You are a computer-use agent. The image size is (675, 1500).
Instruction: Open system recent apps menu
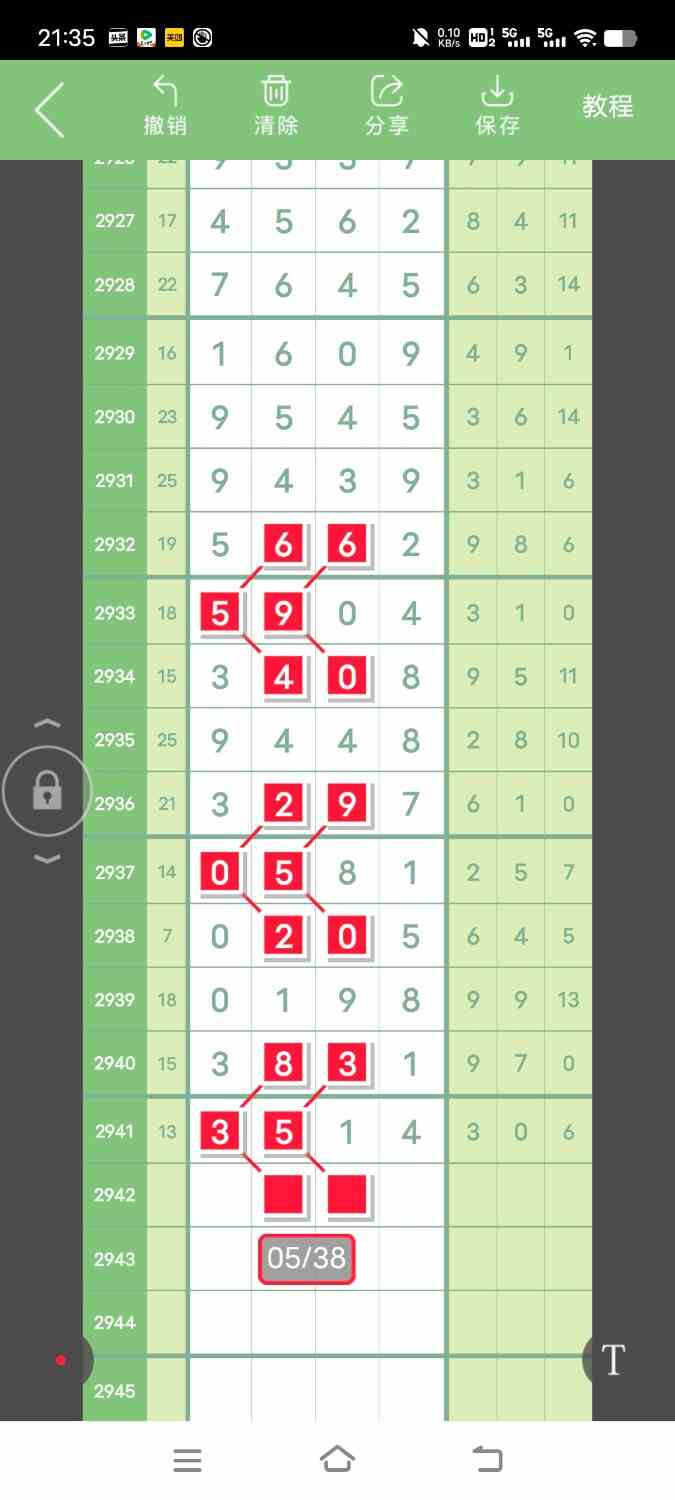[x=187, y=1460]
